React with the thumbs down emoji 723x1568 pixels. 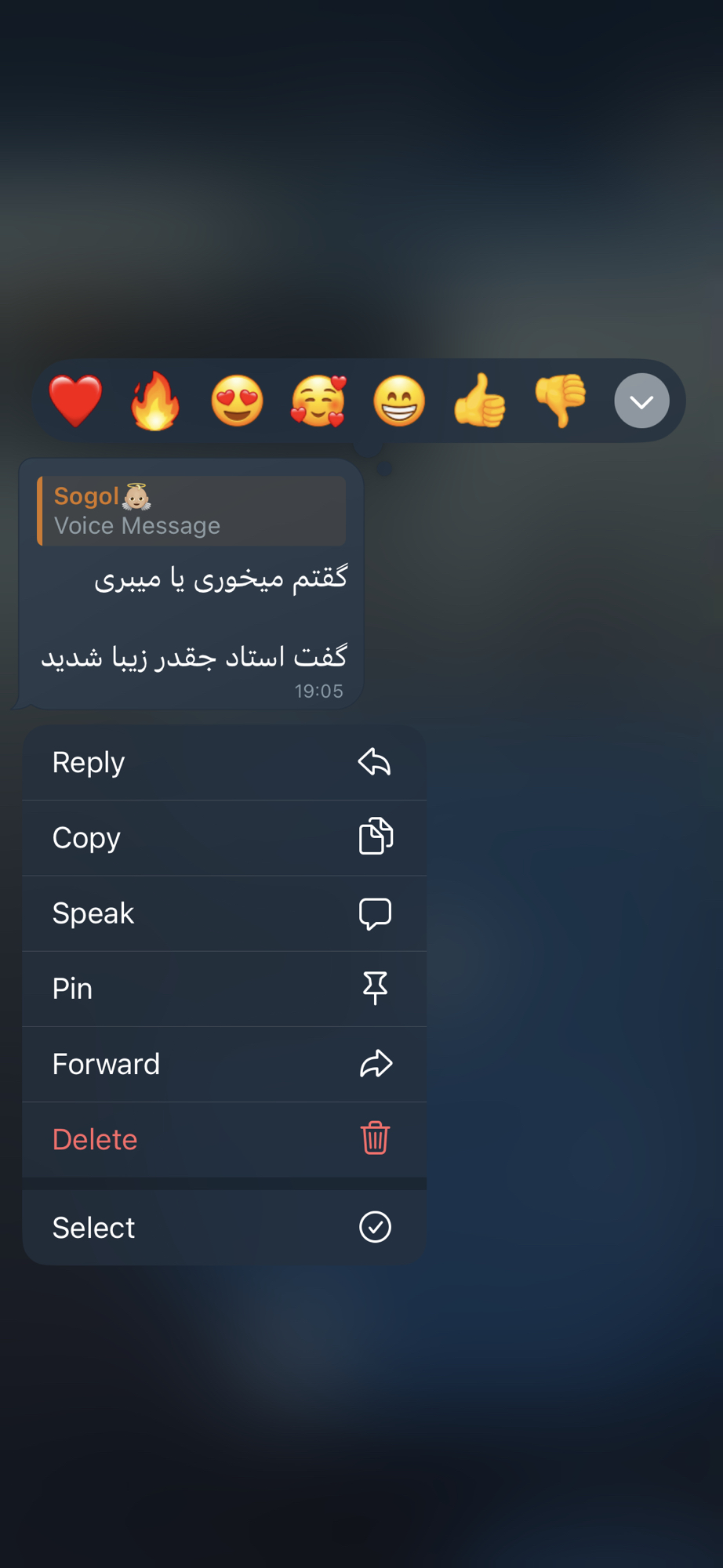click(561, 401)
